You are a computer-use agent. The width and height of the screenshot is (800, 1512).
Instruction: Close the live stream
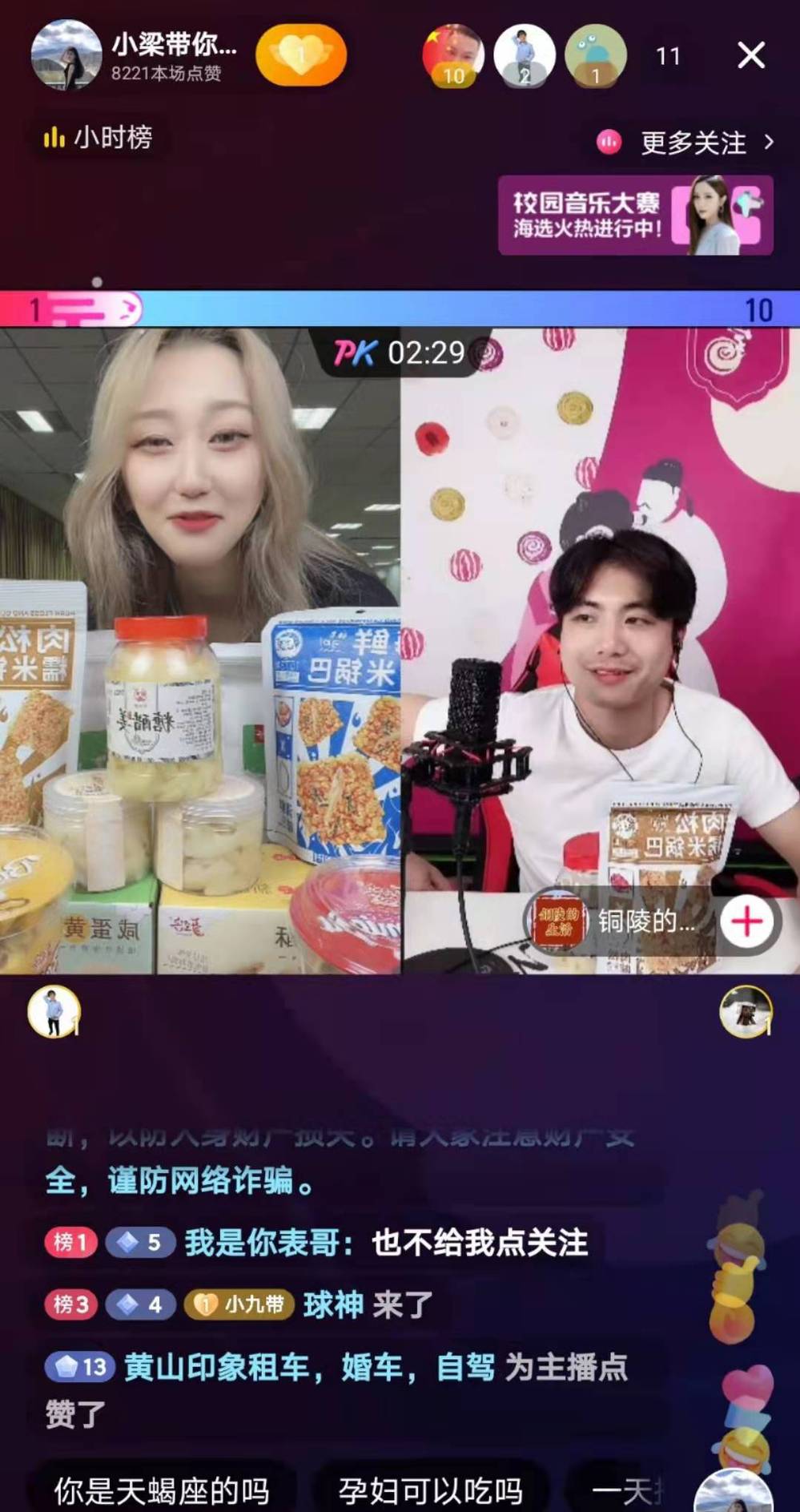(750, 55)
